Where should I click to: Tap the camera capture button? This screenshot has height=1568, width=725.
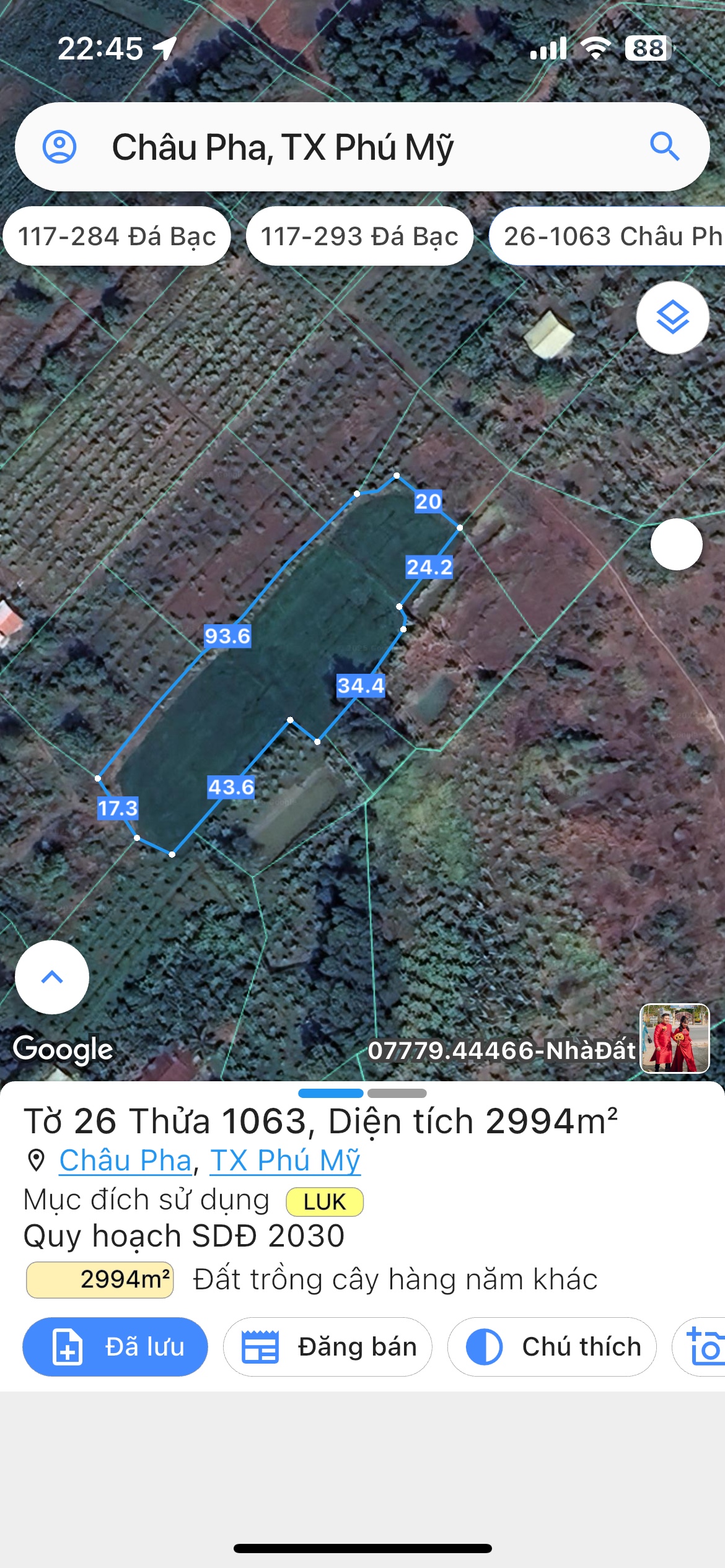[x=703, y=1347]
